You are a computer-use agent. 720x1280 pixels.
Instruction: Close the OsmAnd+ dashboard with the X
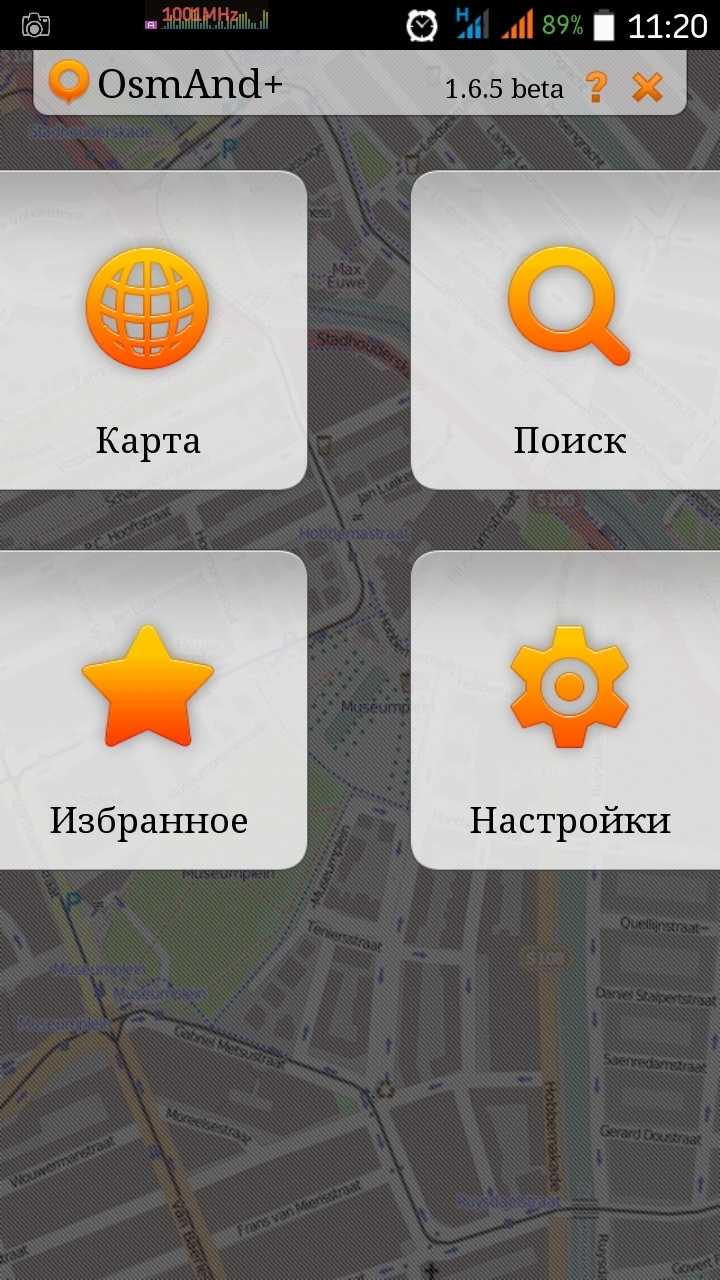[x=648, y=88]
